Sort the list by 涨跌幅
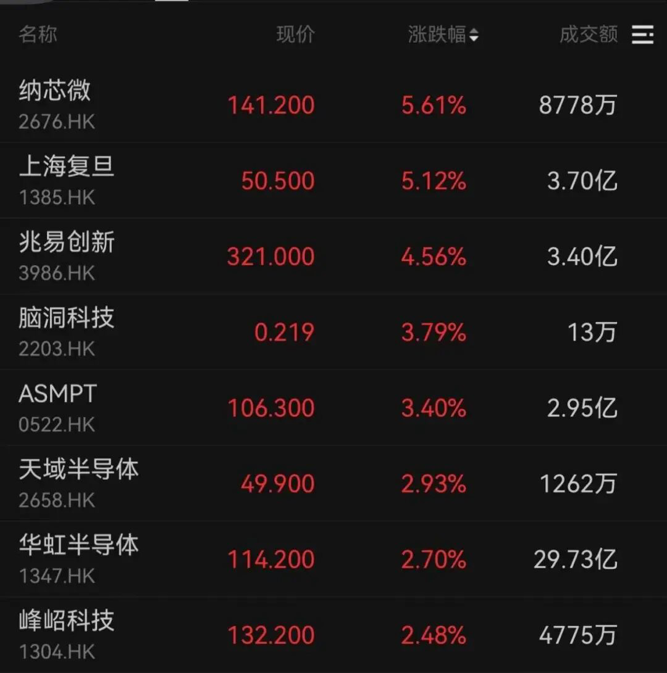 point(442,35)
